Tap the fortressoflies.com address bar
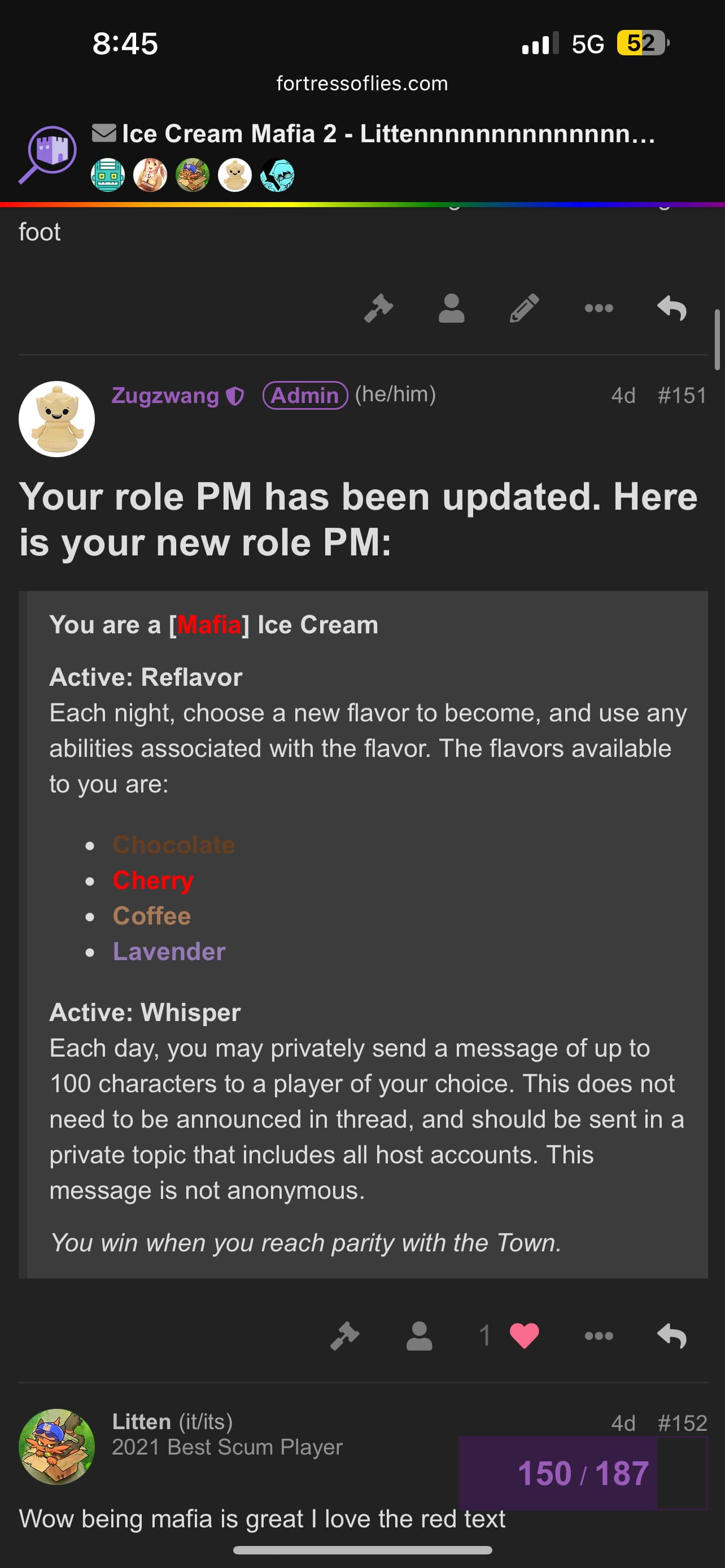Screen dimensions: 725x1568 coord(362,84)
